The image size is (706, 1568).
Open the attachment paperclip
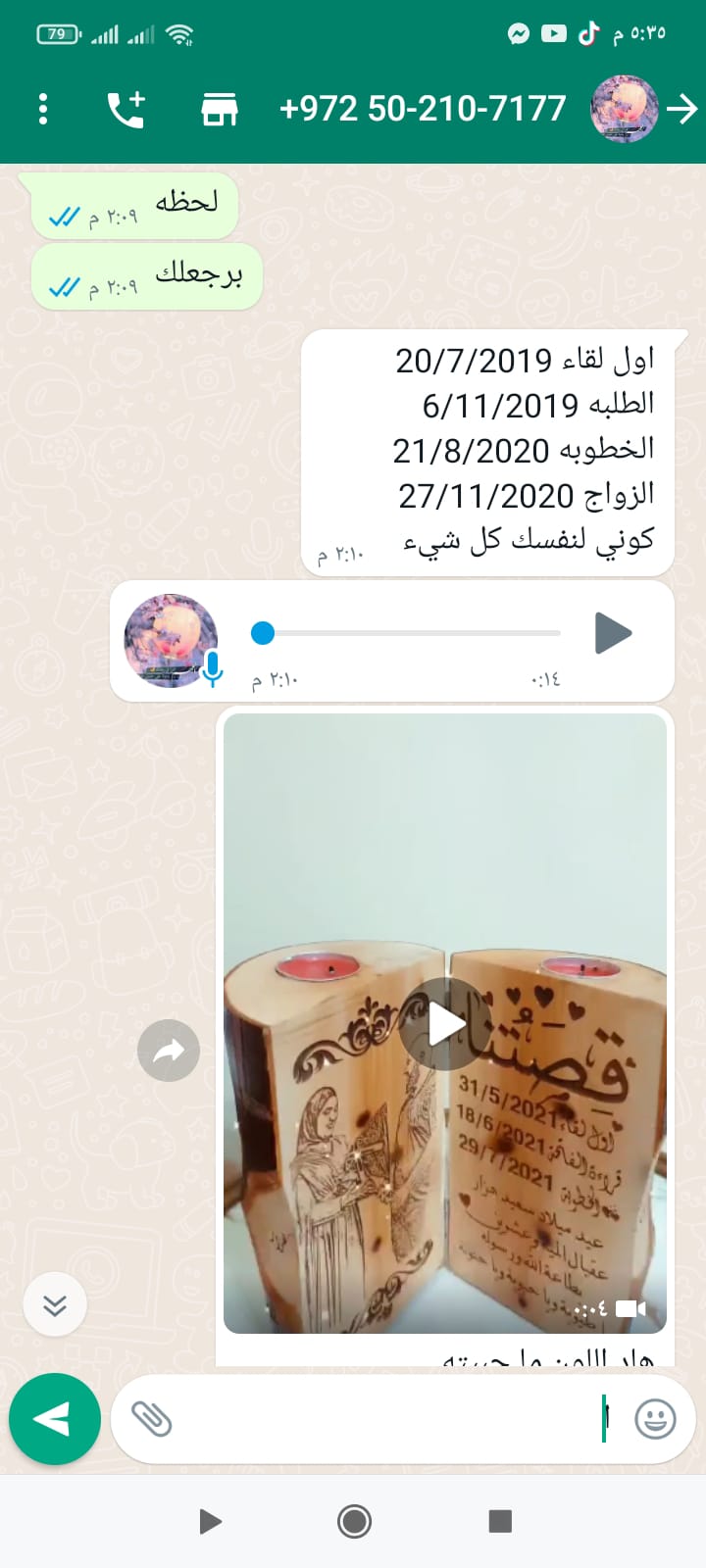point(151,1418)
